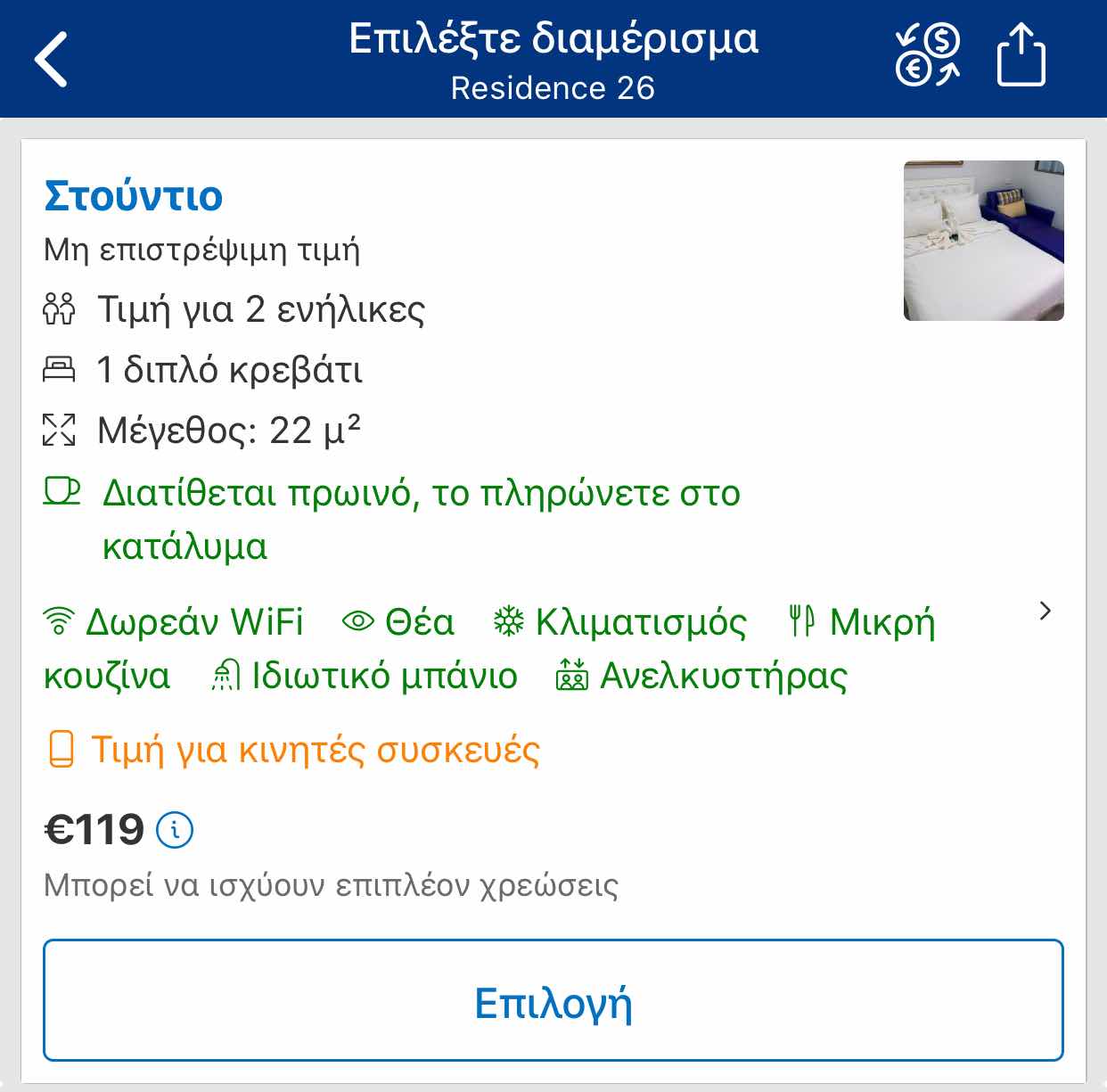1107x1092 pixels.
Task: Show price info next to €119
Action: (x=175, y=830)
